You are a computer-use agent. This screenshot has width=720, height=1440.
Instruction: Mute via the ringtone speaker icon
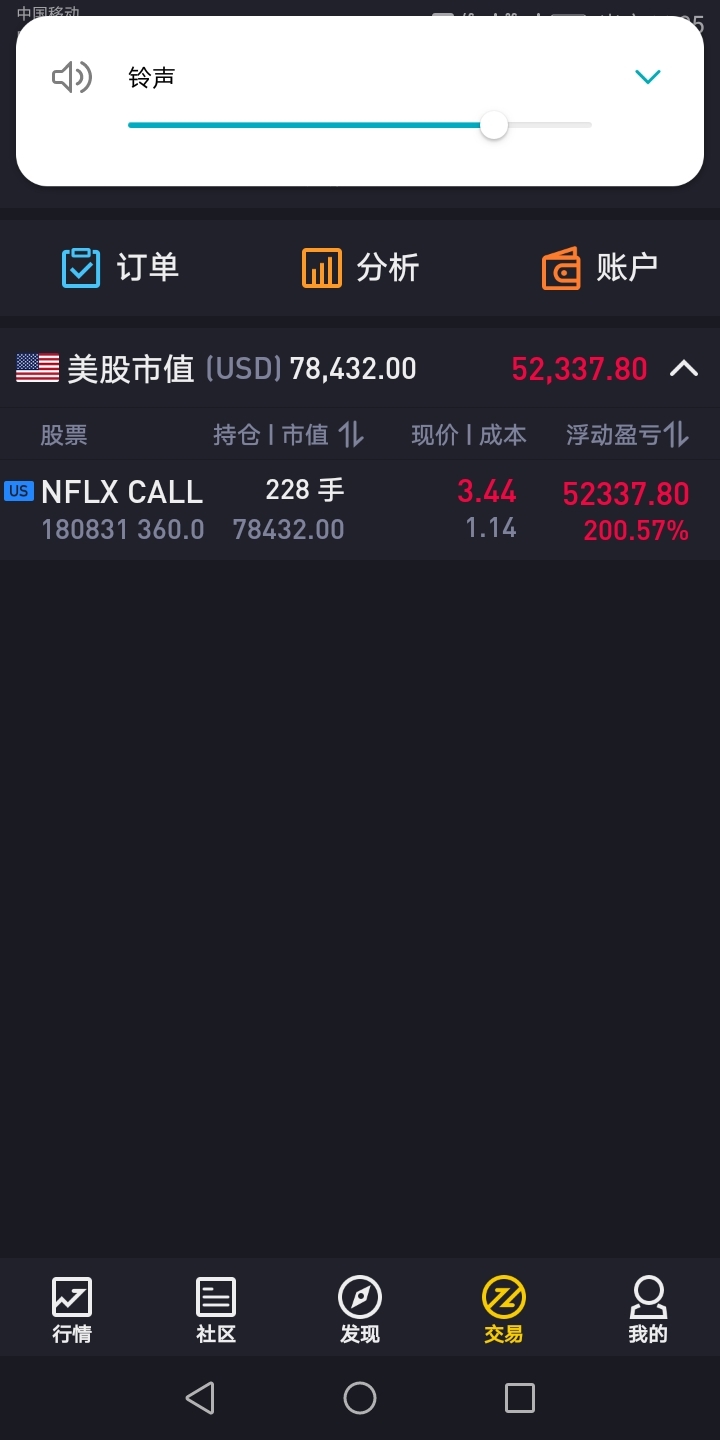click(71, 77)
